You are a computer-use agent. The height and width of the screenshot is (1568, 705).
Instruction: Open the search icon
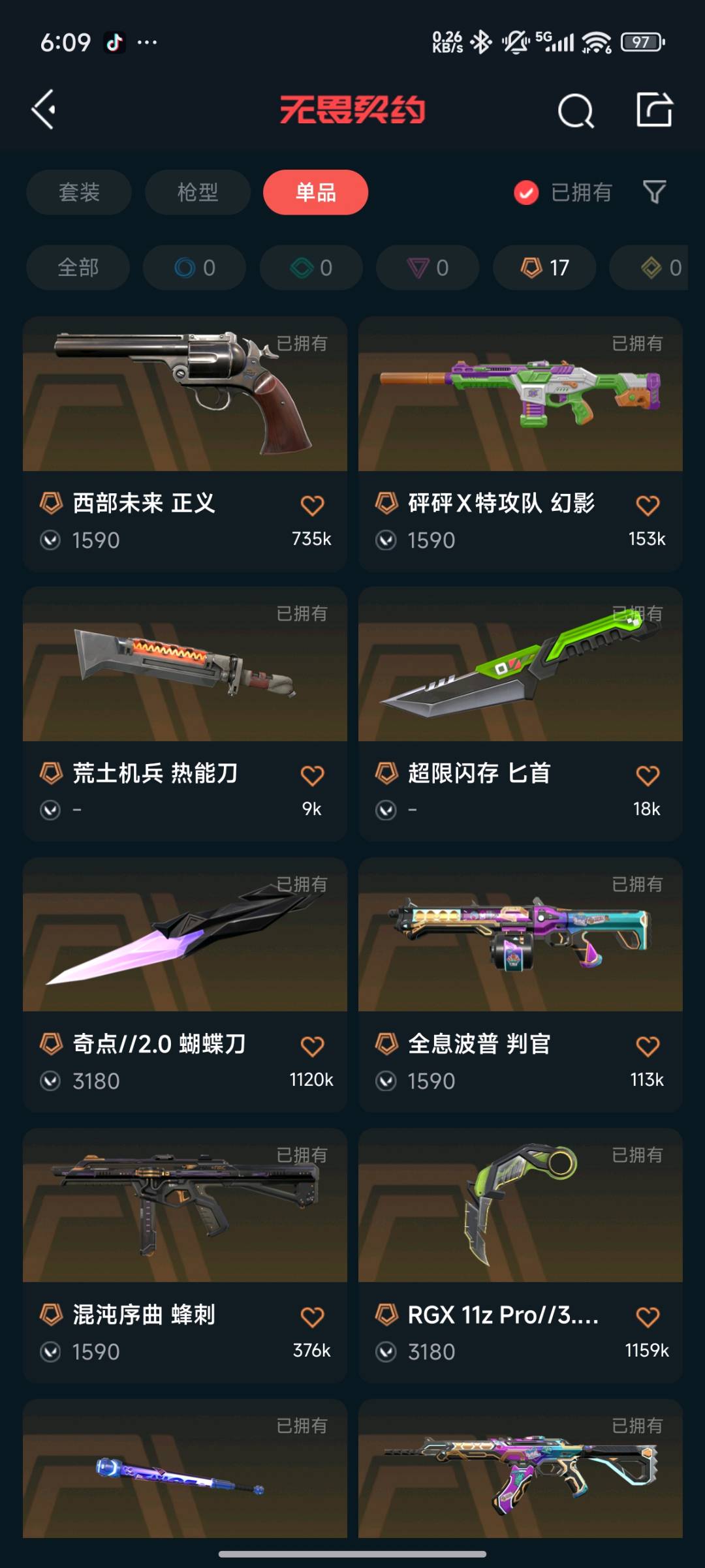tap(576, 110)
